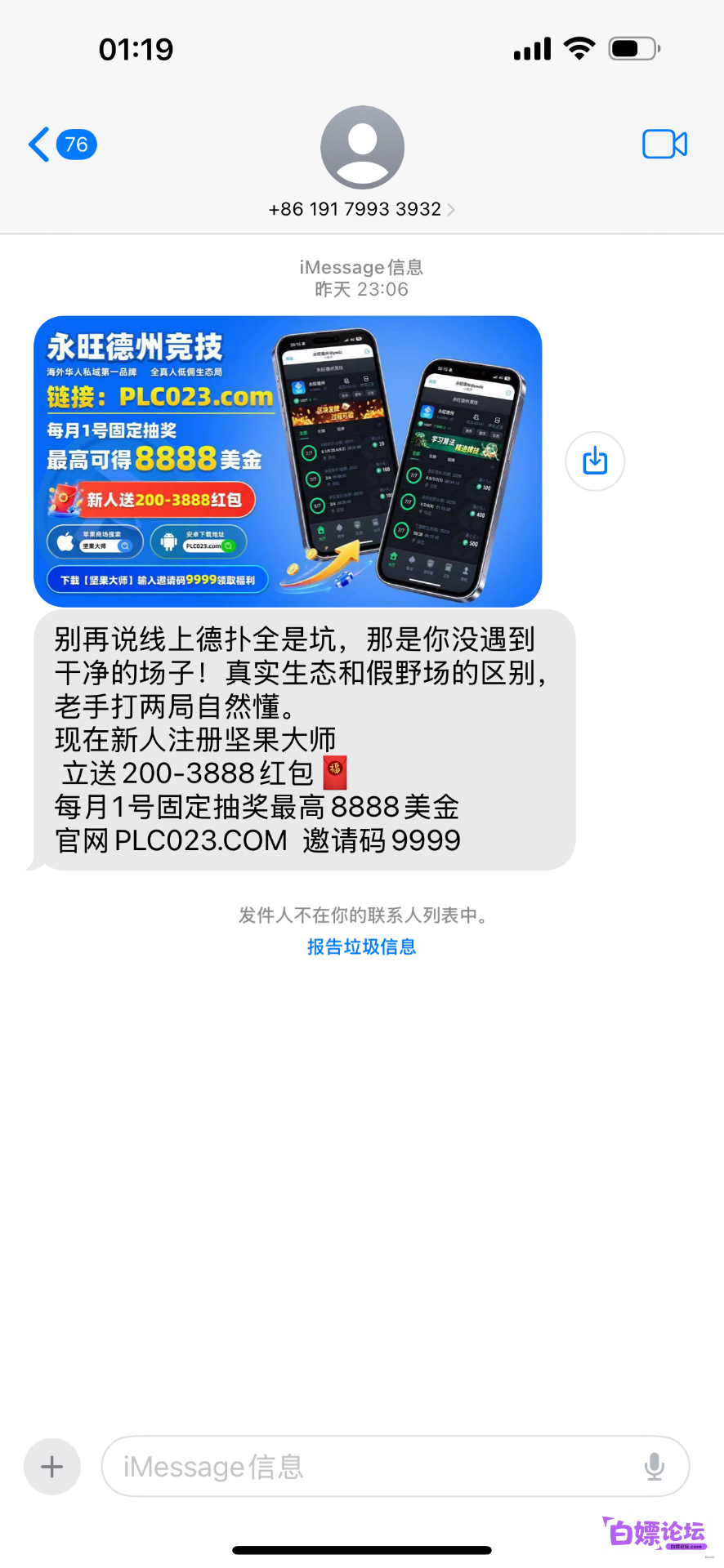724x1568 pixels.
Task: Save the received image attachment
Action: click(595, 461)
